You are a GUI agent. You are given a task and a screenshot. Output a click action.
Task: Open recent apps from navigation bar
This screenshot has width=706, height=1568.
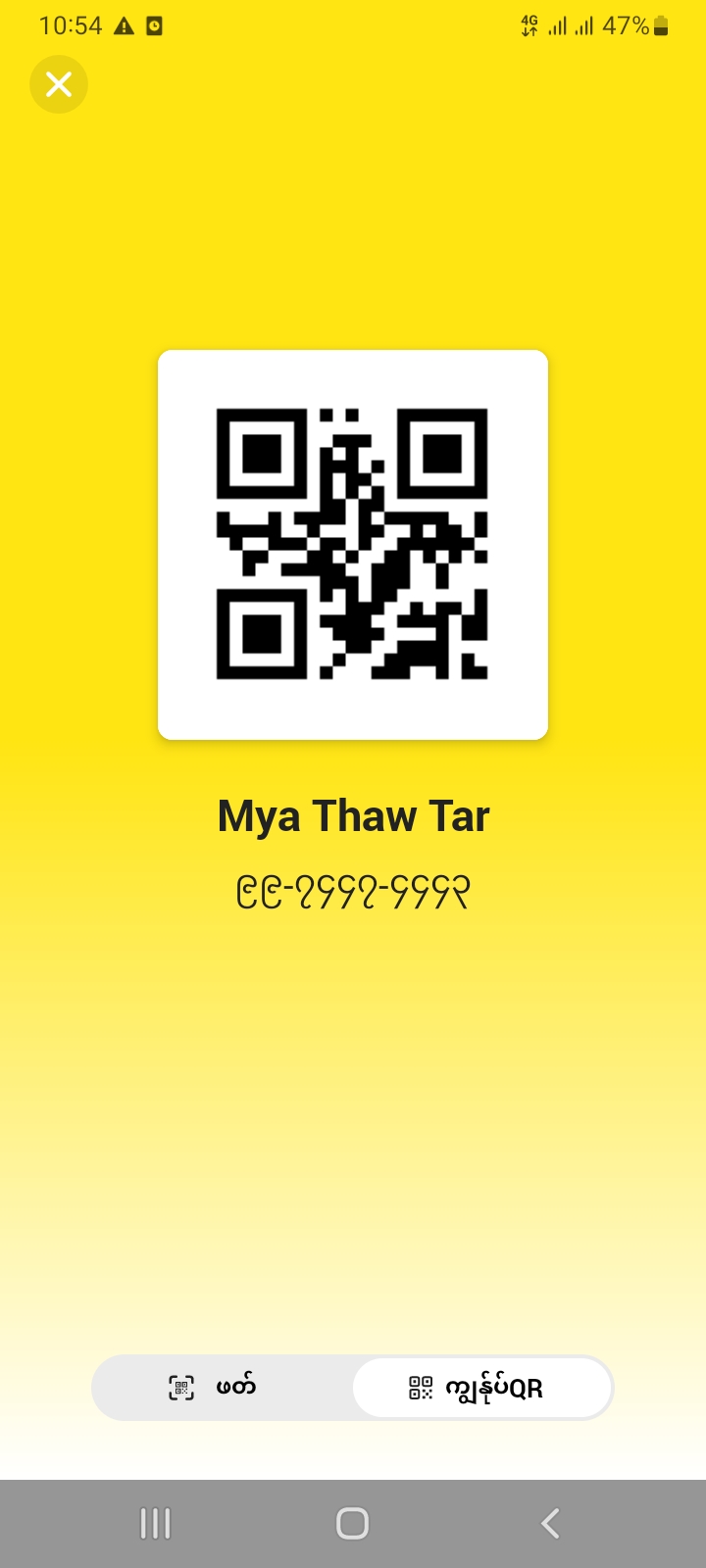(x=155, y=1523)
